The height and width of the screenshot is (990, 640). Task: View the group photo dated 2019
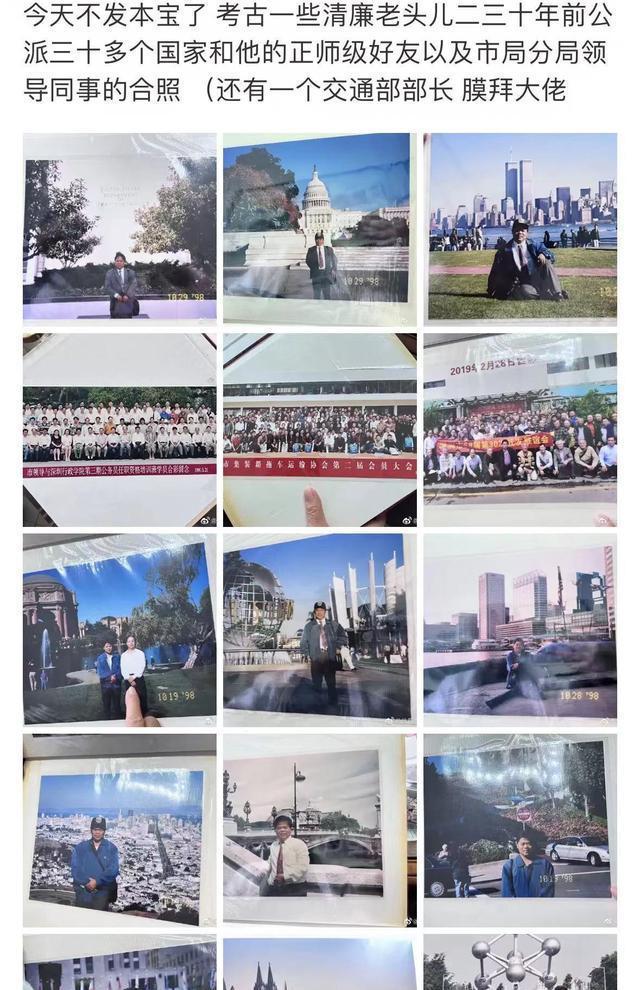[520, 430]
